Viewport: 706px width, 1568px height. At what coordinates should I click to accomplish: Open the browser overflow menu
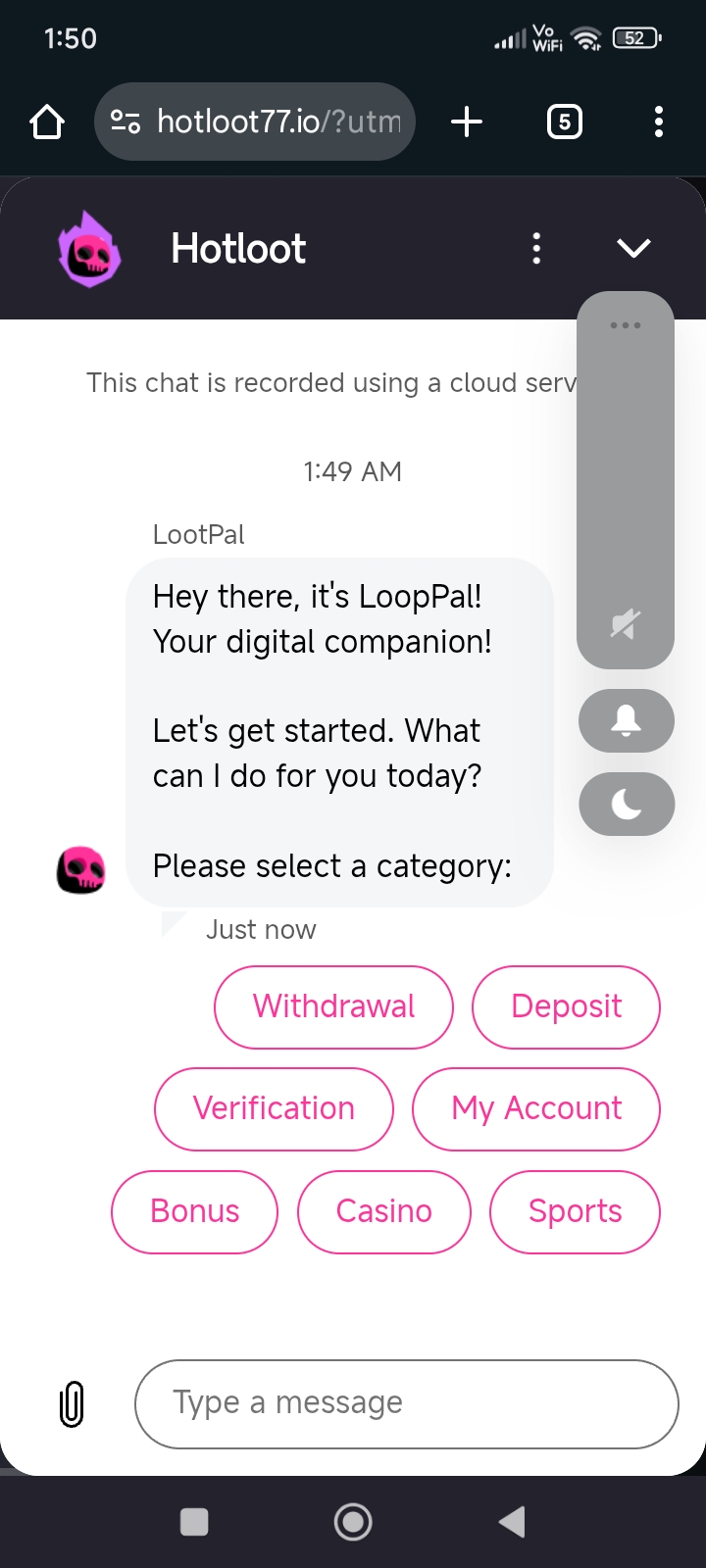coord(658,122)
